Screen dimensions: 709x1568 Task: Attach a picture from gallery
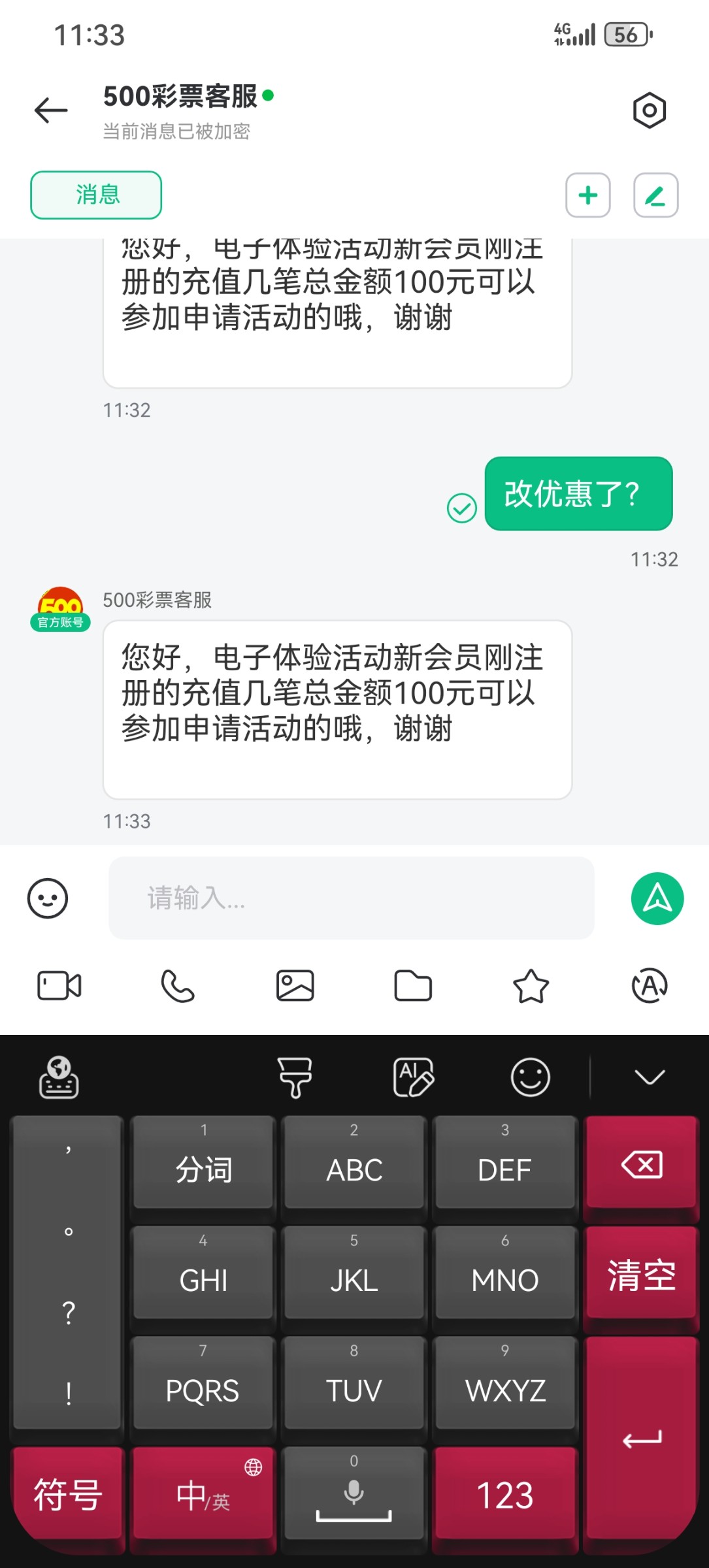tap(295, 985)
